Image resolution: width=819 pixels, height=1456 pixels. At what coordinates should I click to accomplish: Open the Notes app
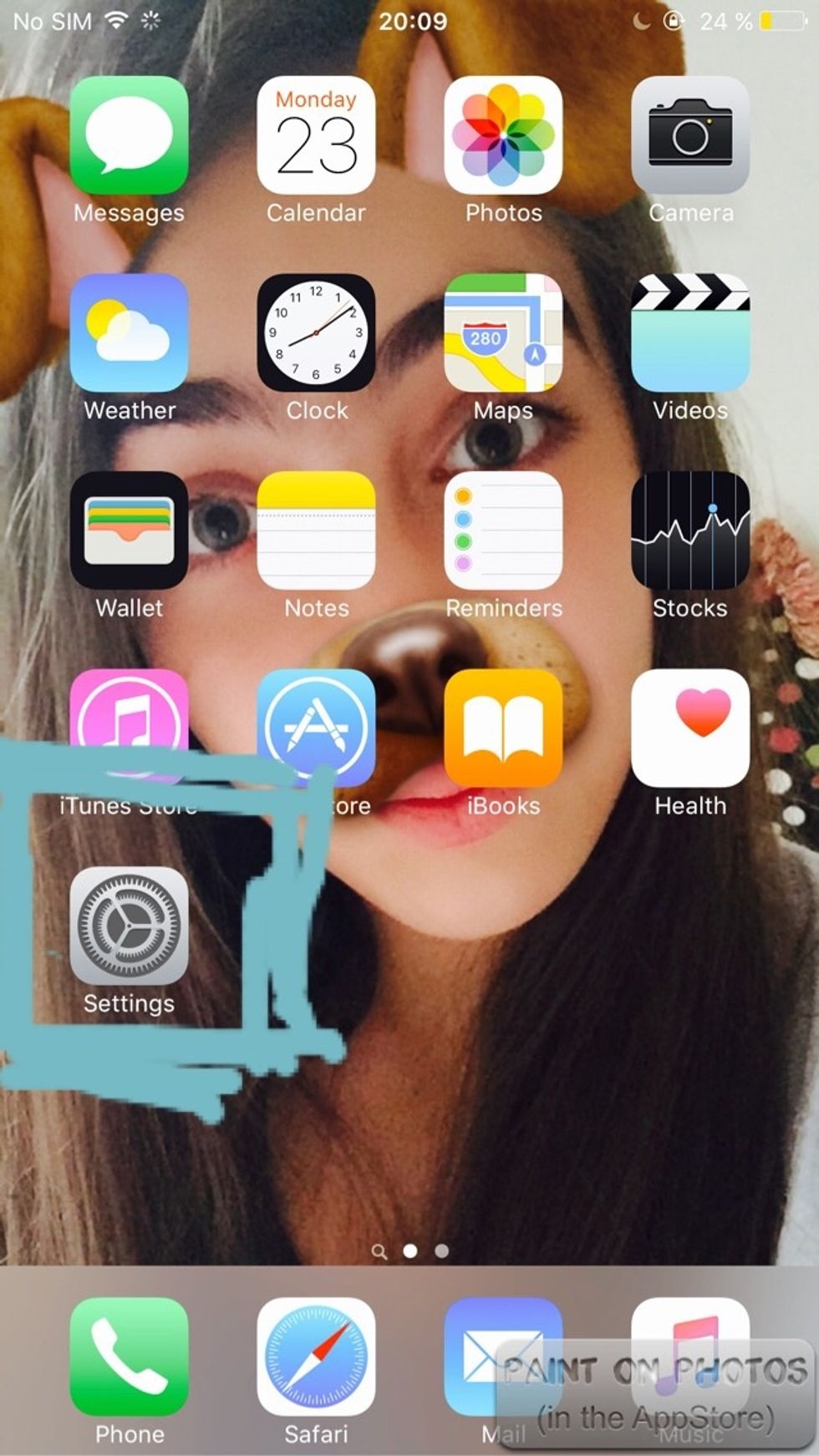tap(316, 530)
